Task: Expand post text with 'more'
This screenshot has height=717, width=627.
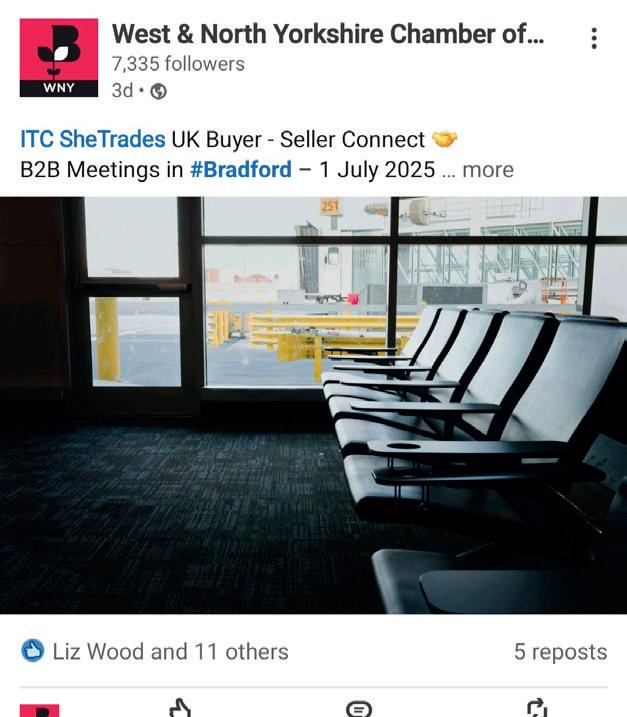Action: point(487,169)
